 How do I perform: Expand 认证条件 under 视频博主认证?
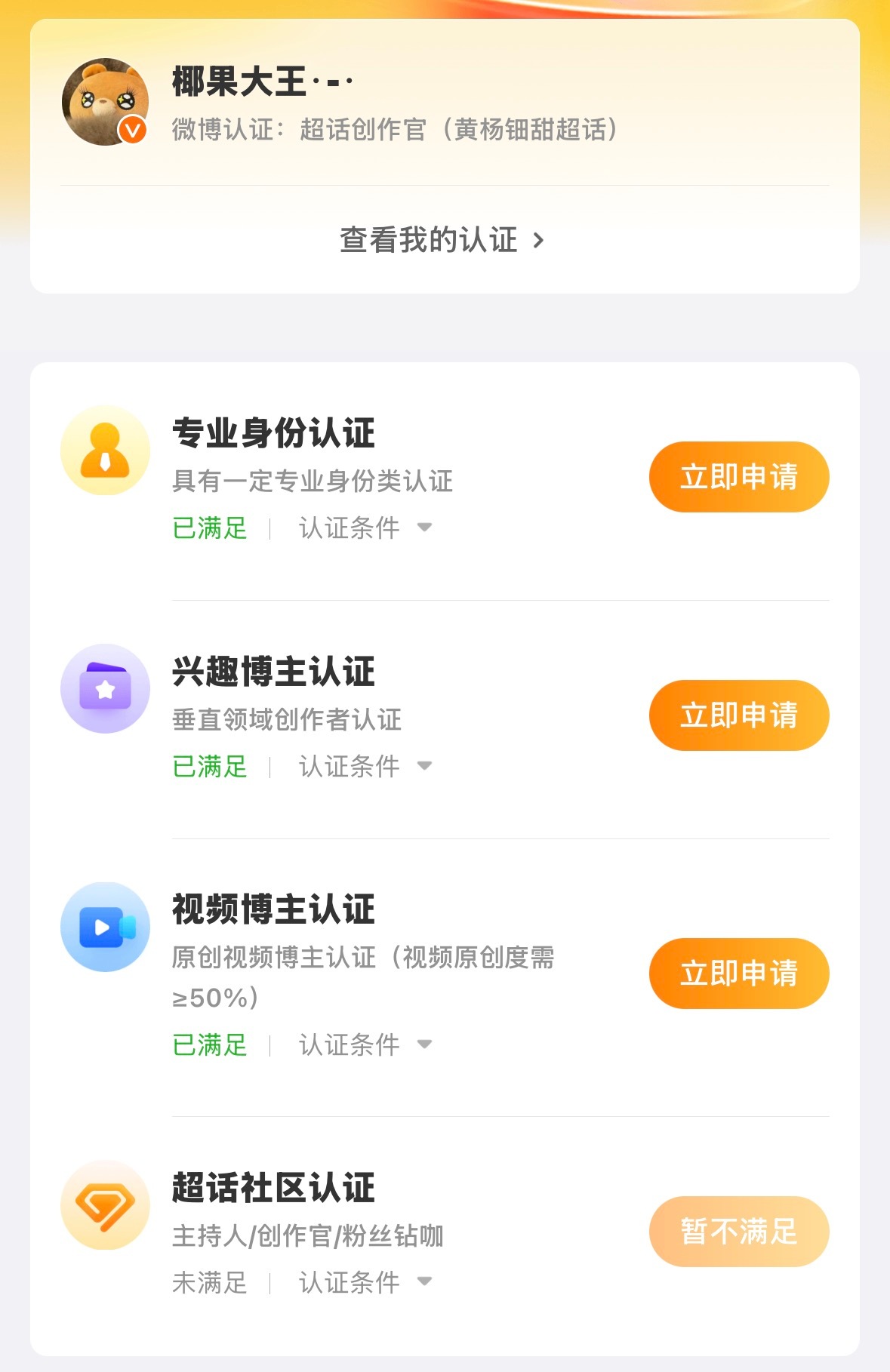pyautogui.click(x=365, y=1044)
